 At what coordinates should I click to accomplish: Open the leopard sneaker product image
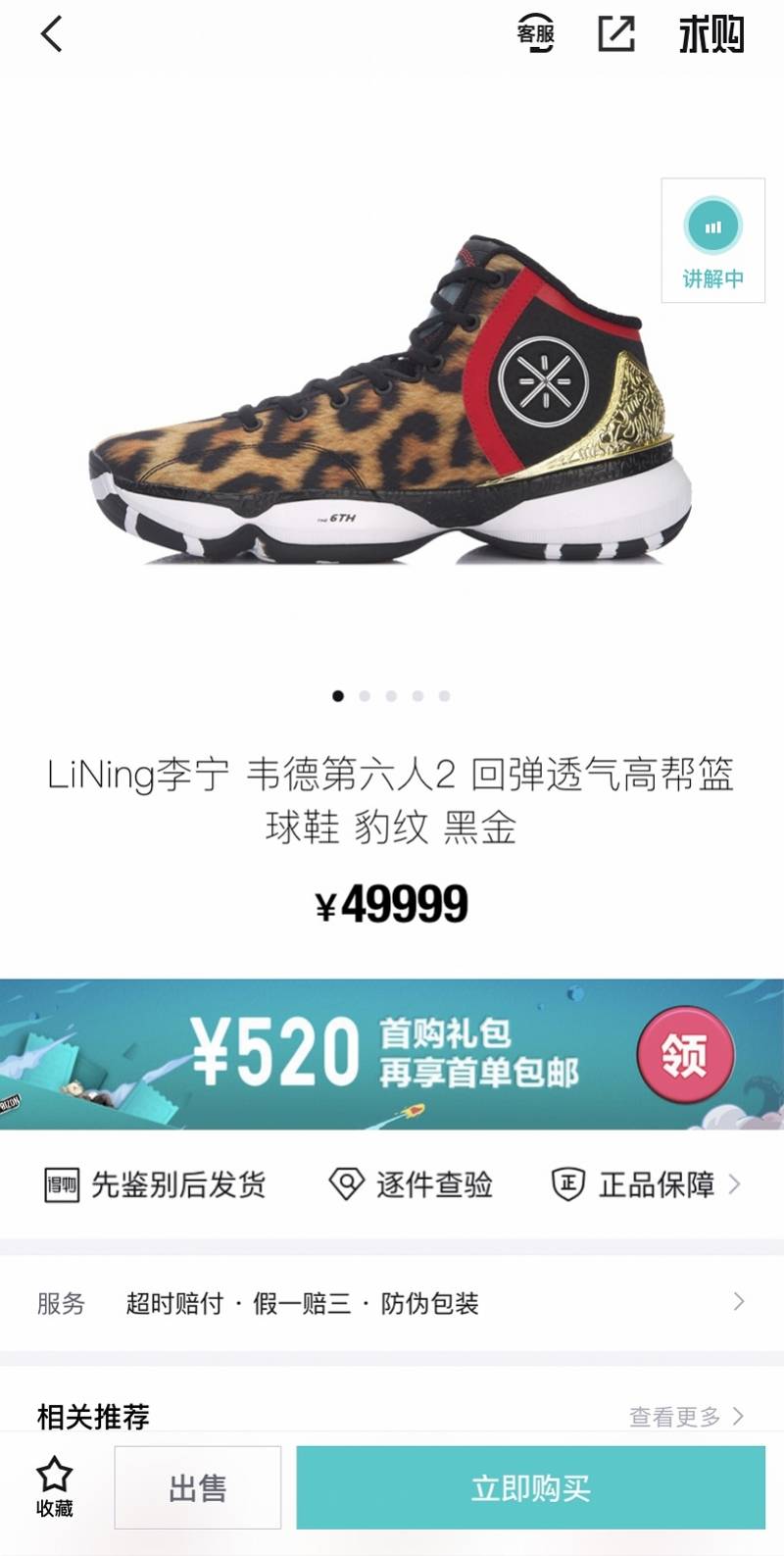[392, 402]
